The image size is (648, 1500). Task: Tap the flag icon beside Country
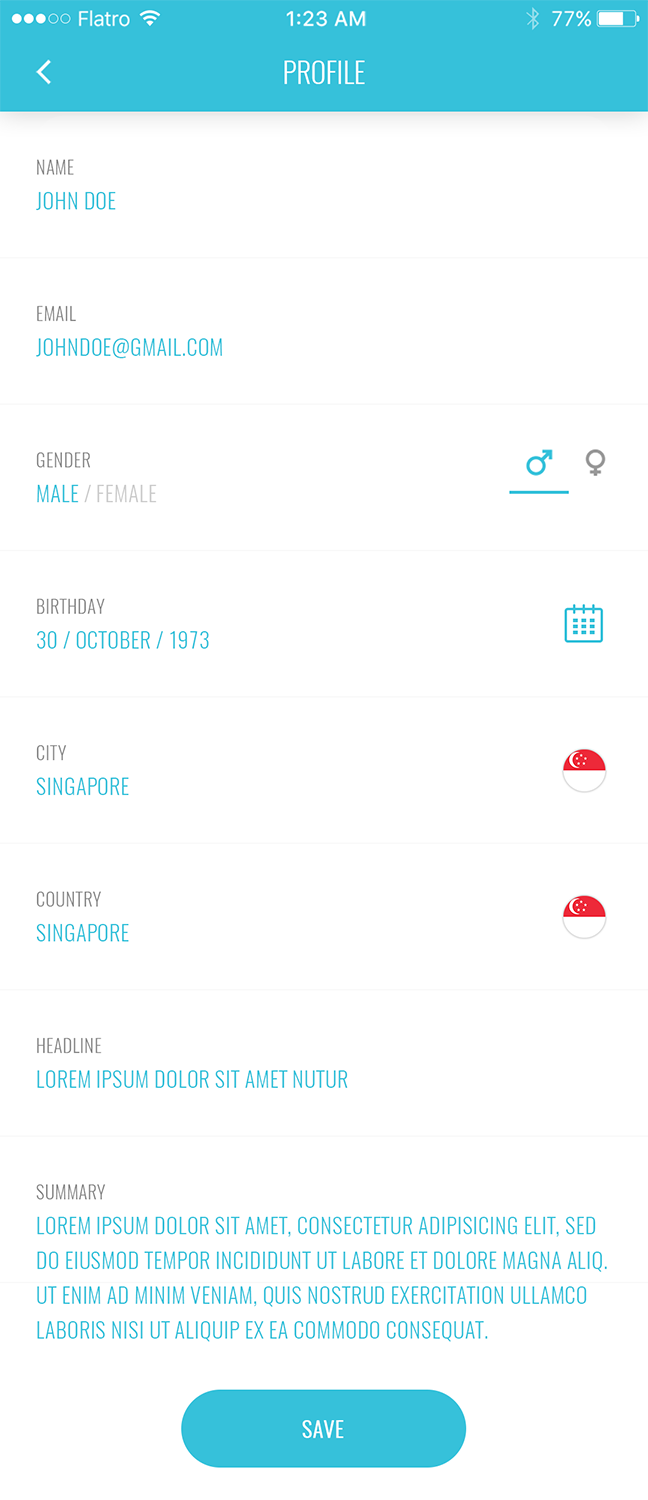pos(584,917)
